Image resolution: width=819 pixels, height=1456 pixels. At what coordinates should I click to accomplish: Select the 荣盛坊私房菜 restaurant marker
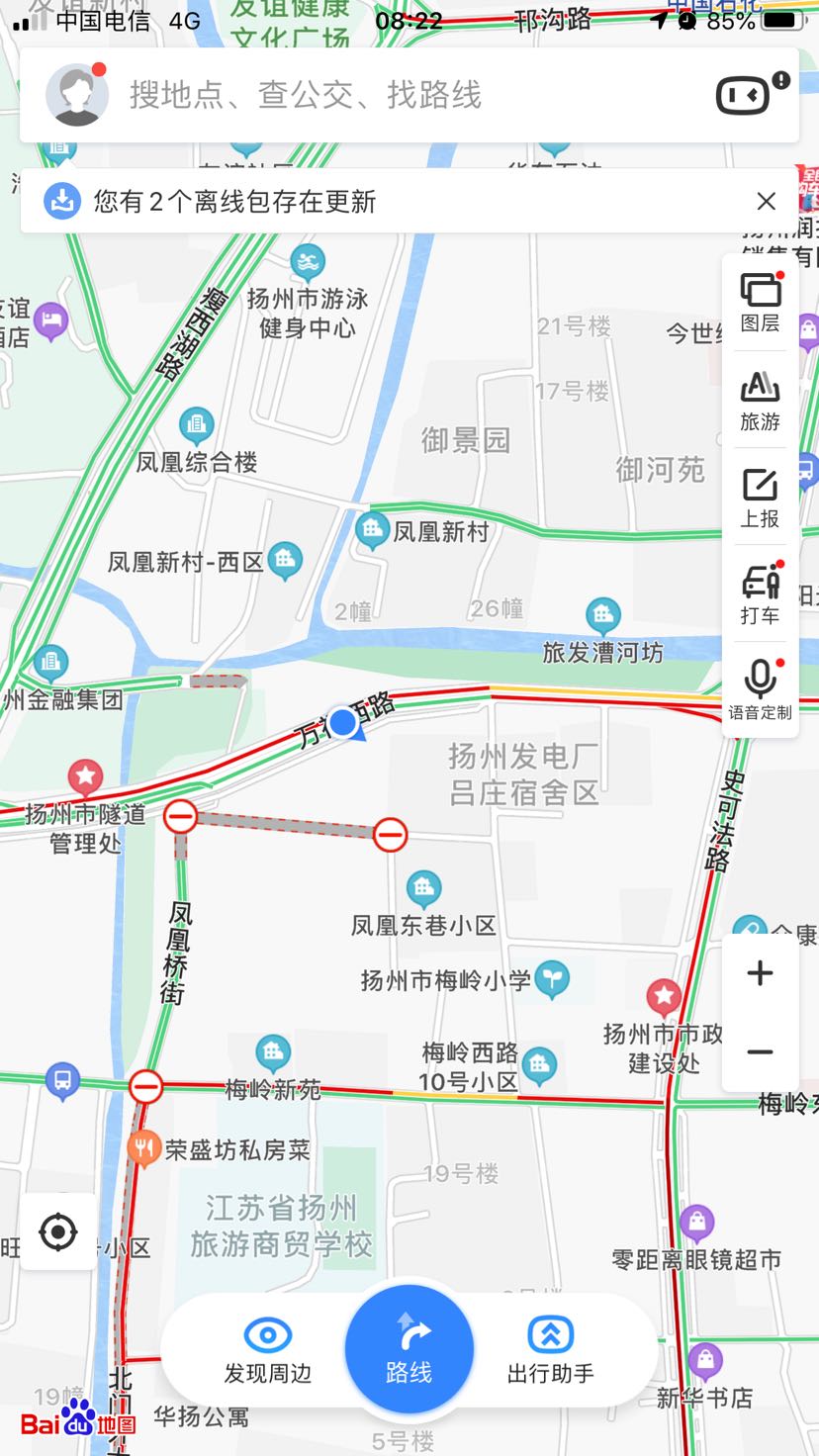point(144,1149)
